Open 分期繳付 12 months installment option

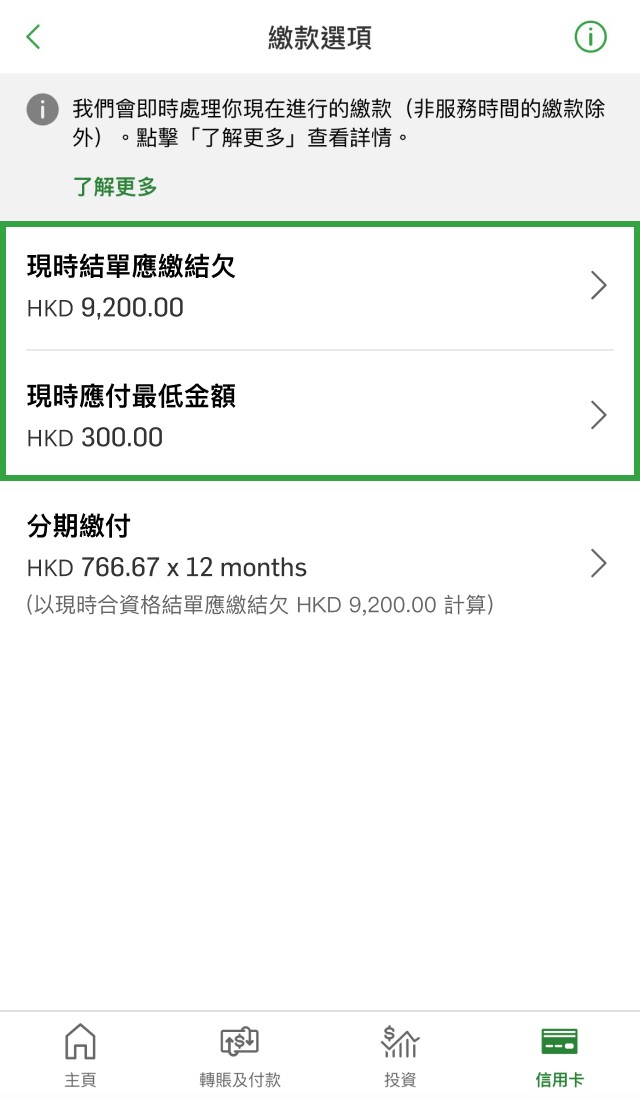319,564
